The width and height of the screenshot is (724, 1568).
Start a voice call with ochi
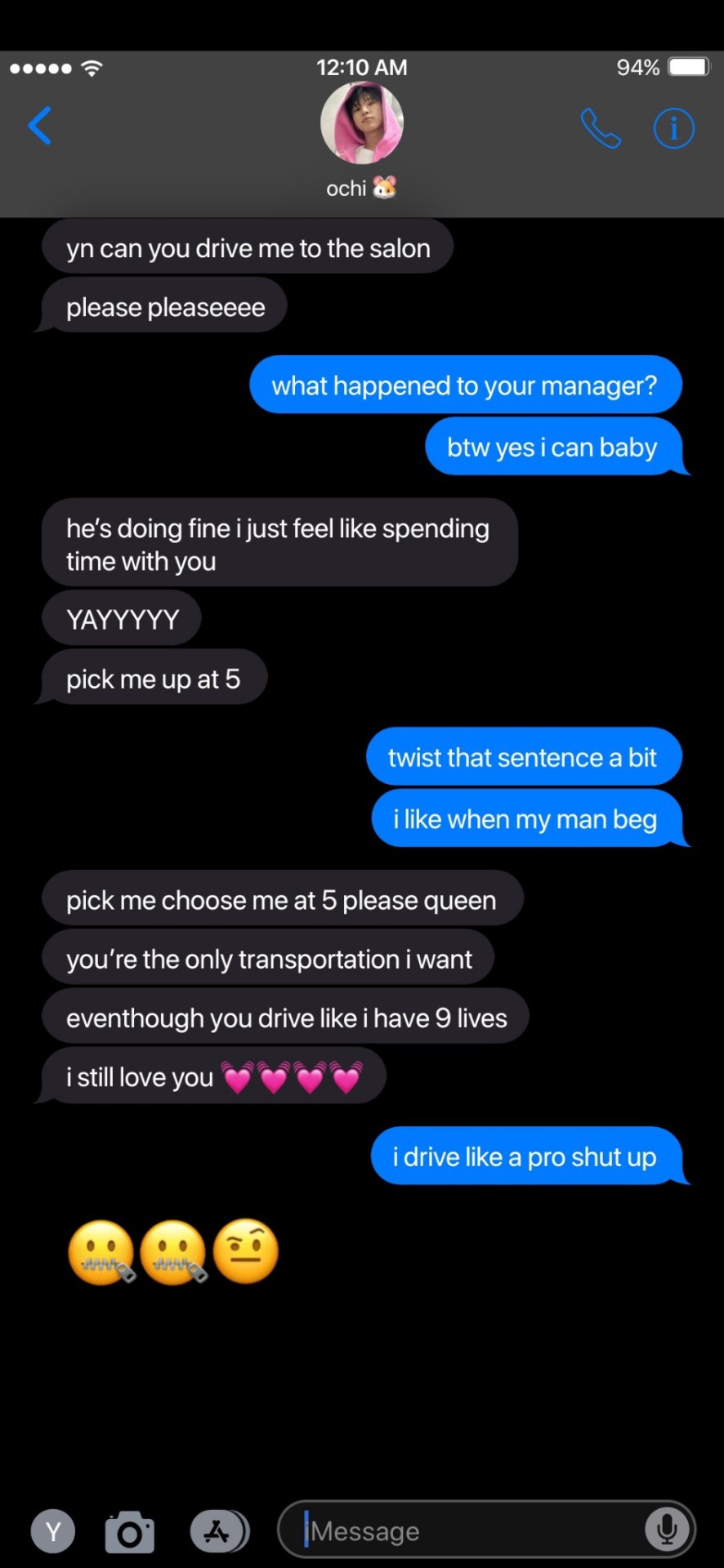[601, 128]
